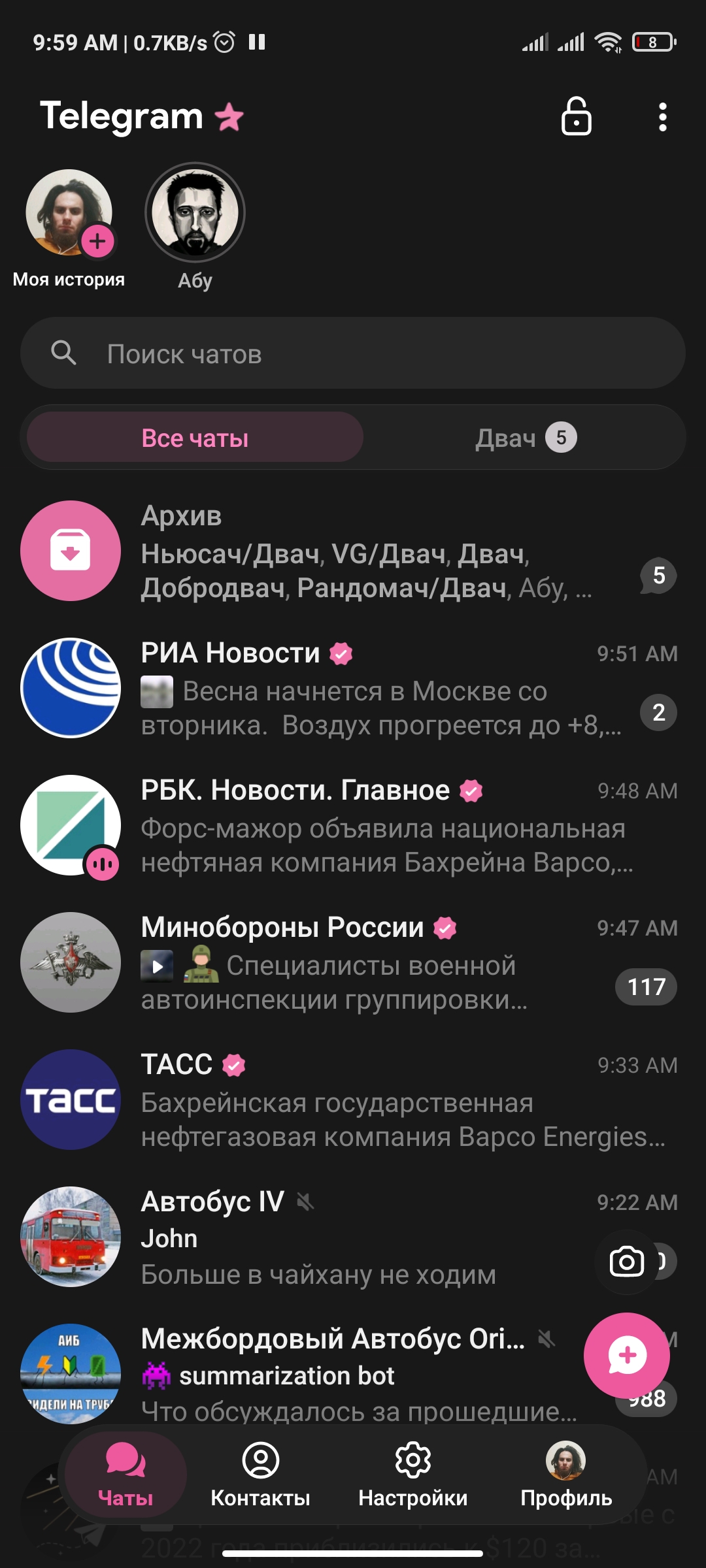Select the Чаты tab in the bottom bar
This screenshot has width=706, height=1568.
click(x=126, y=1475)
